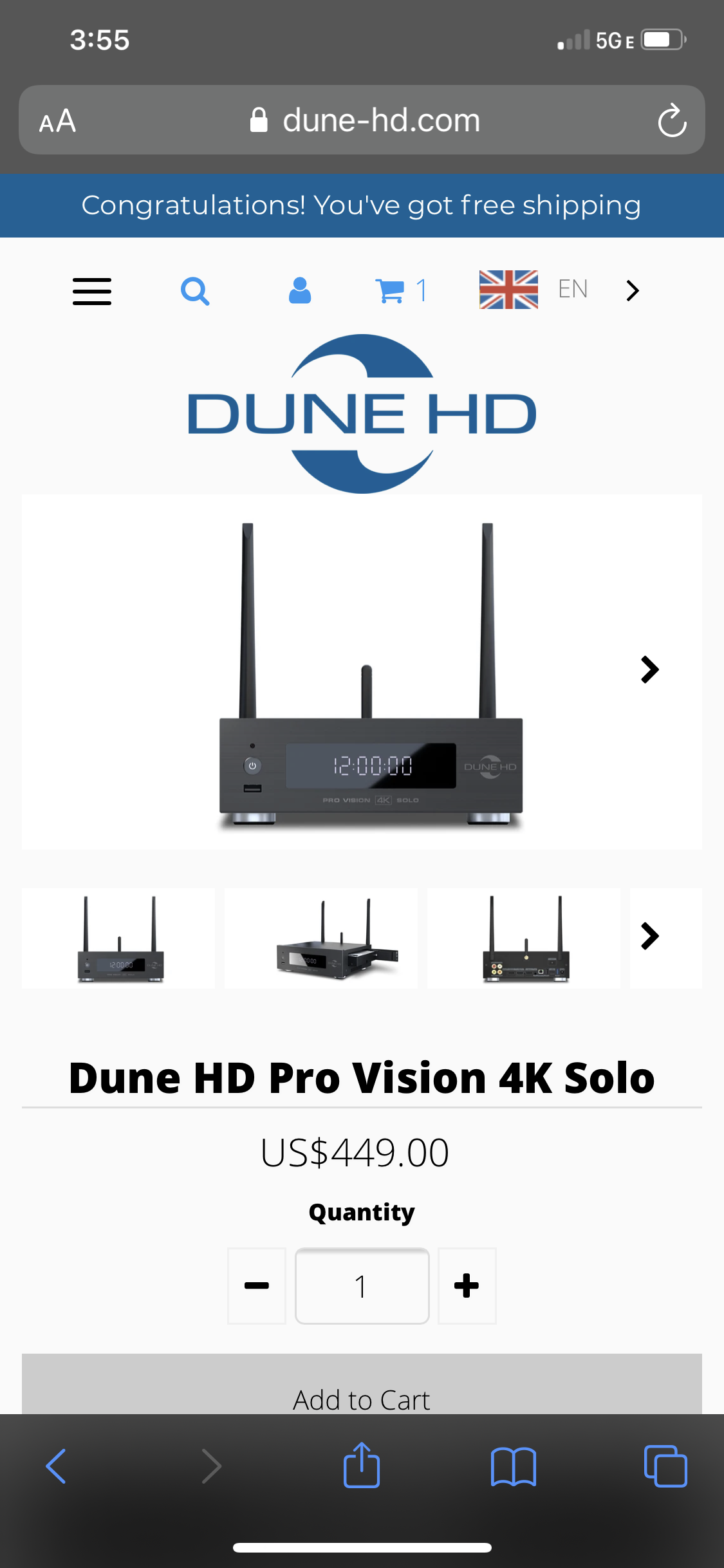Select the rear-view product thumbnail
Screen dimensions: 724x1568
(x=523, y=938)
